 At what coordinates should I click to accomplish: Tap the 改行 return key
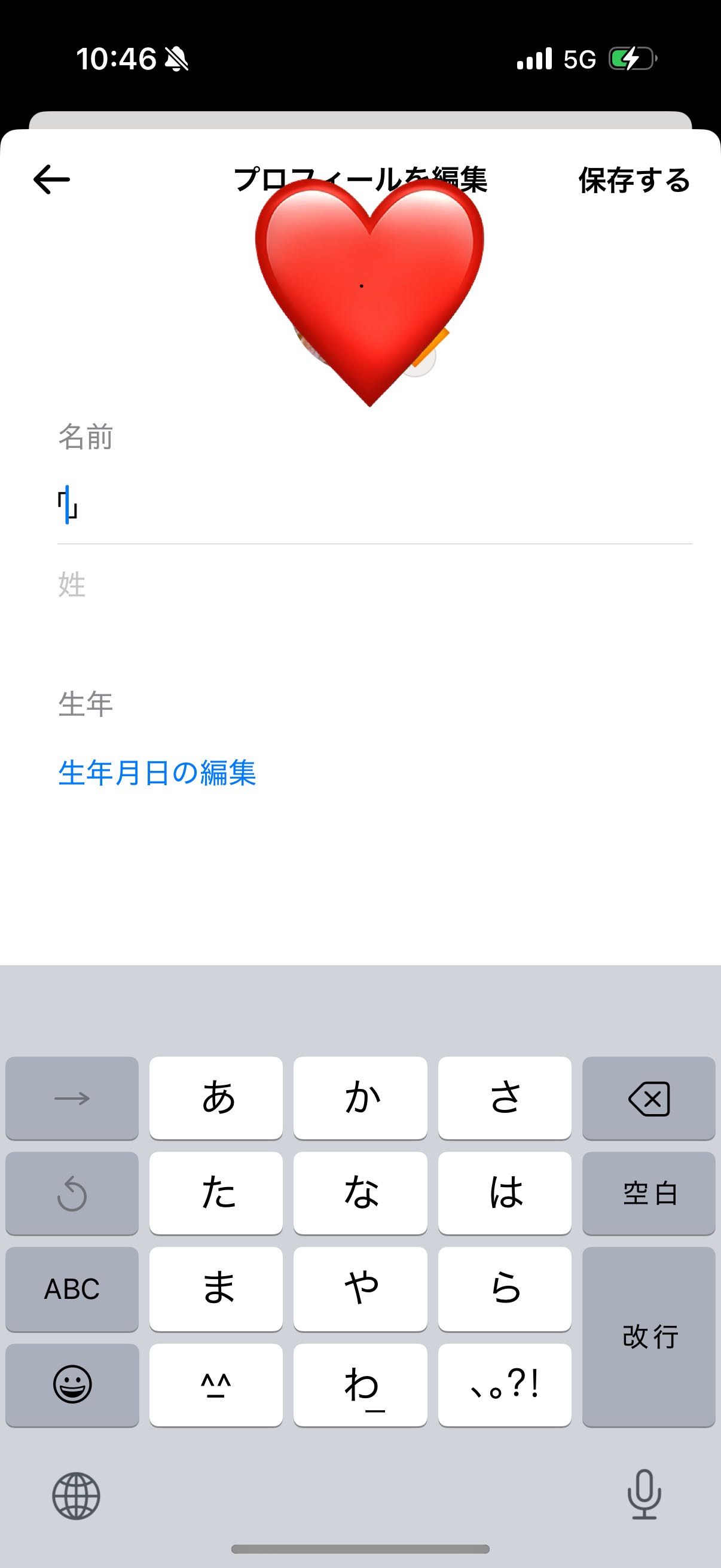click(649, 1337)
